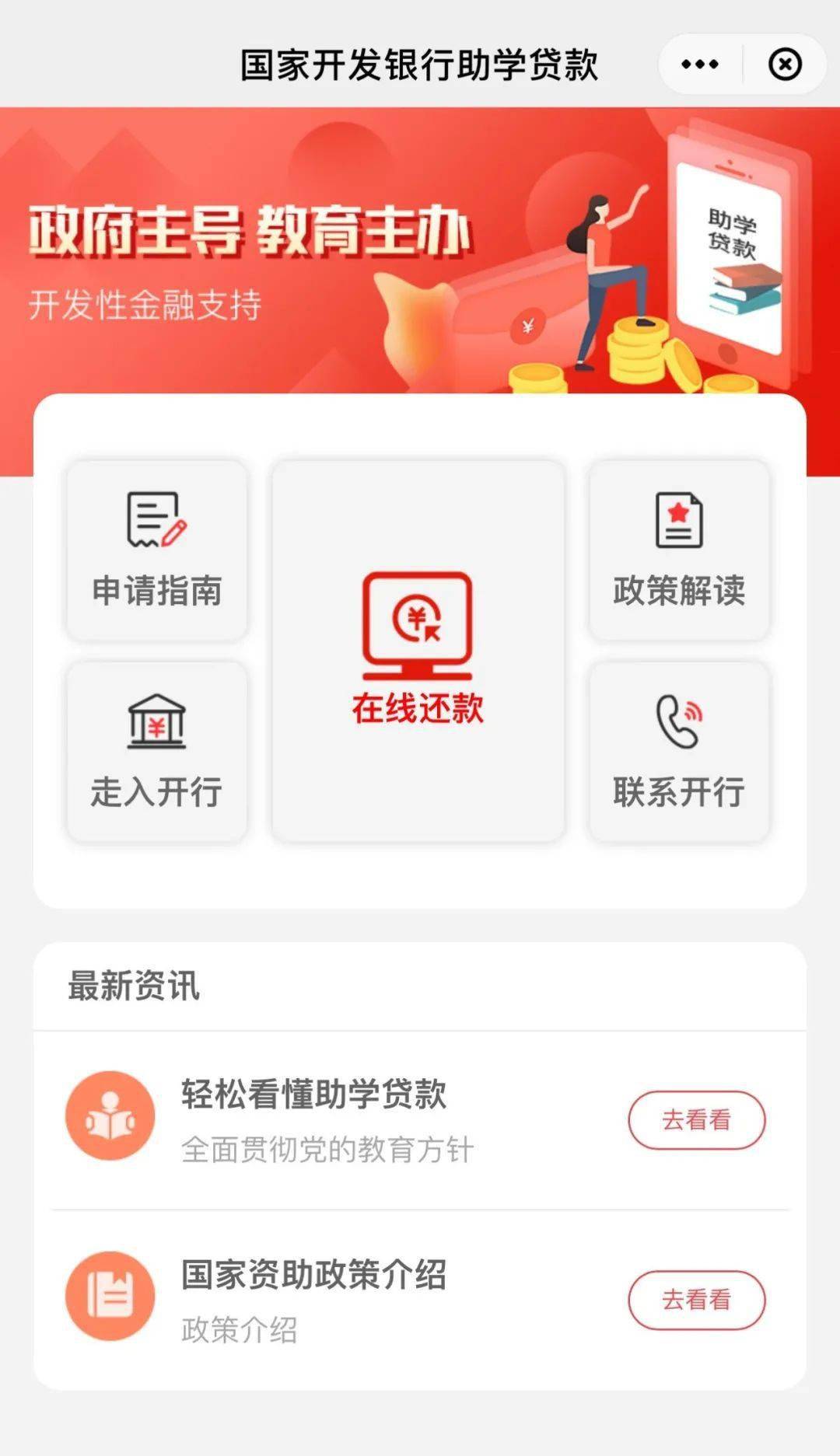840x1456 pixels.
Task: Tap 去看看 for 国家资助政策介绍
Action: pyautogui.click(x=696, y=1299)
